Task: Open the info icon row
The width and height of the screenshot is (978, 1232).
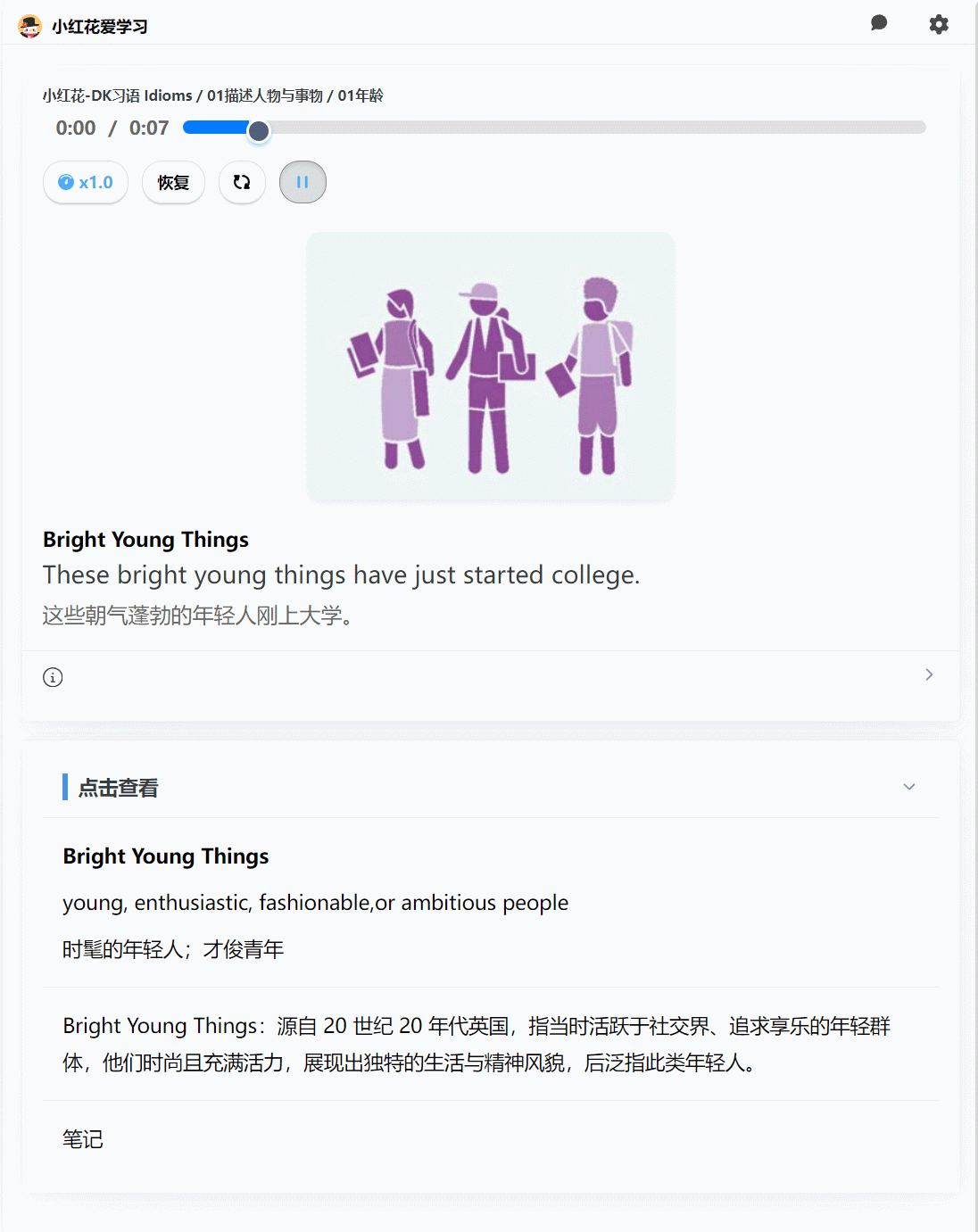Action: pyautogui.click(x=53, y=677)
